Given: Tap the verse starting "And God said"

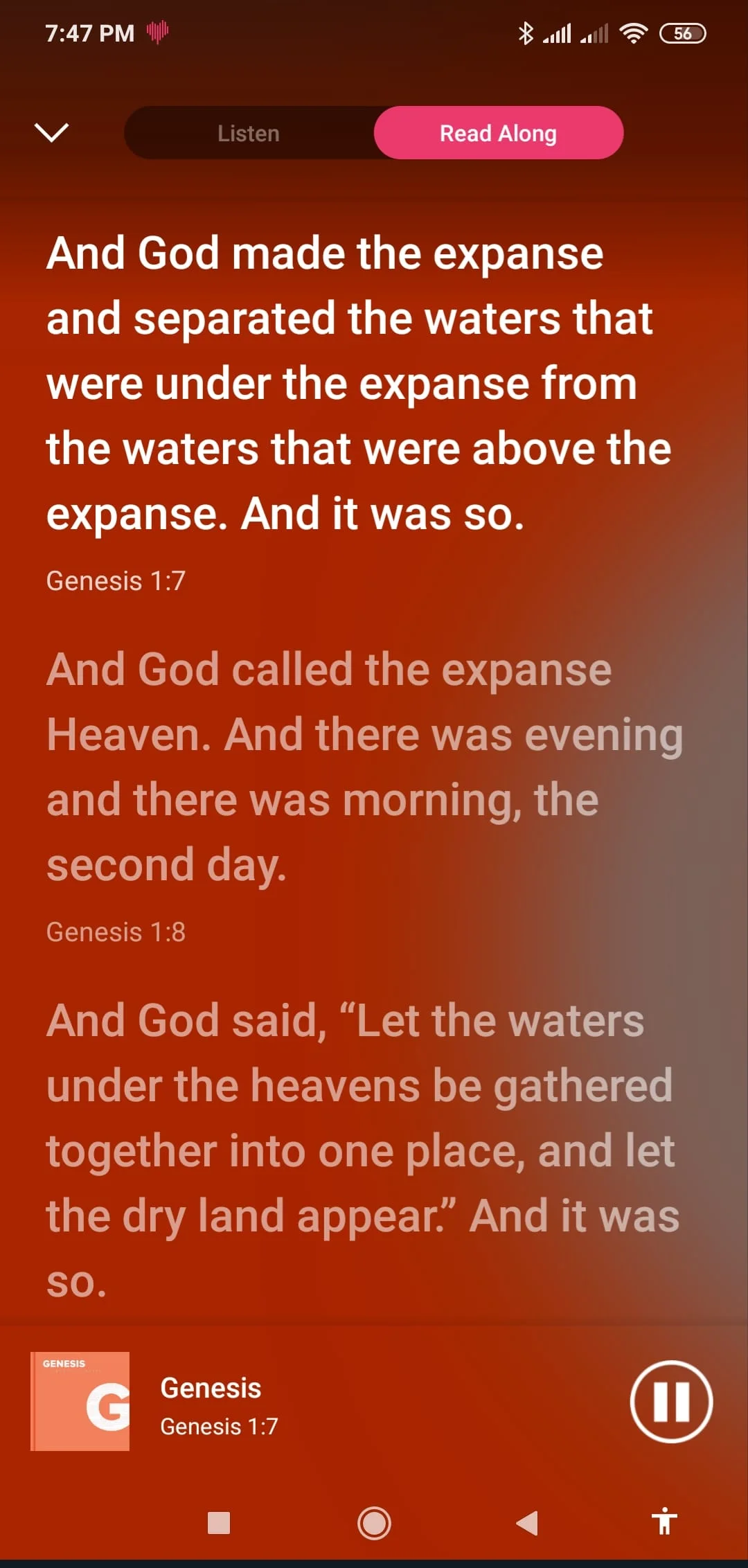Looking at the screenshot, I should pos(360,1150).
